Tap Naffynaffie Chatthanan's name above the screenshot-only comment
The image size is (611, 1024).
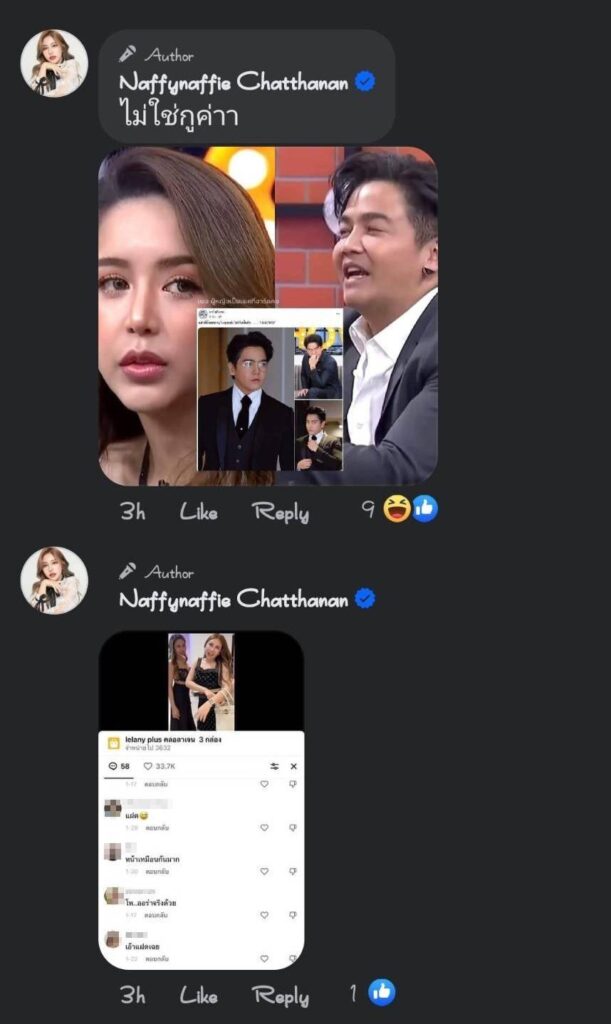(233, 600)
